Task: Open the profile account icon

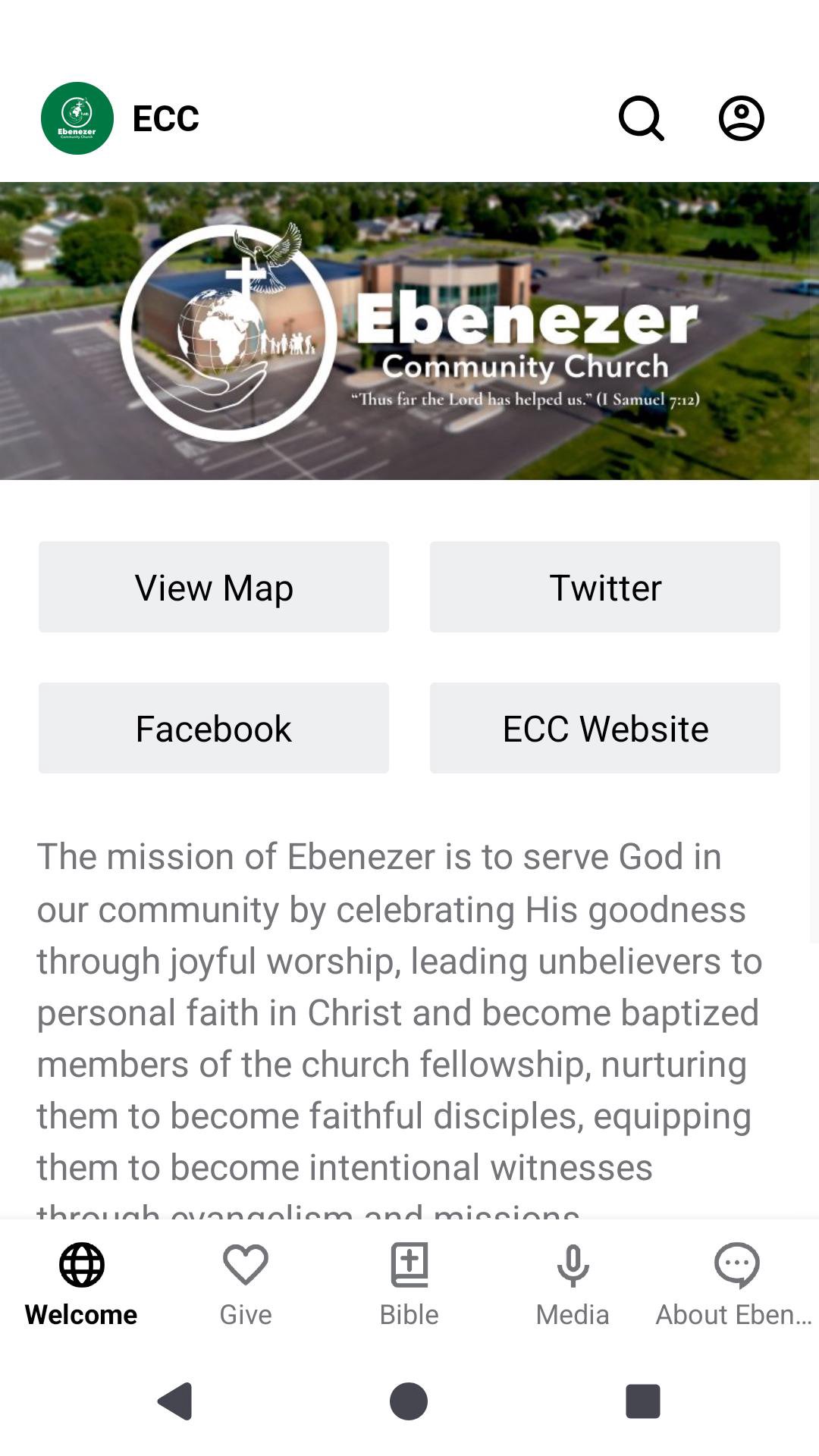Action: (741, 118)
